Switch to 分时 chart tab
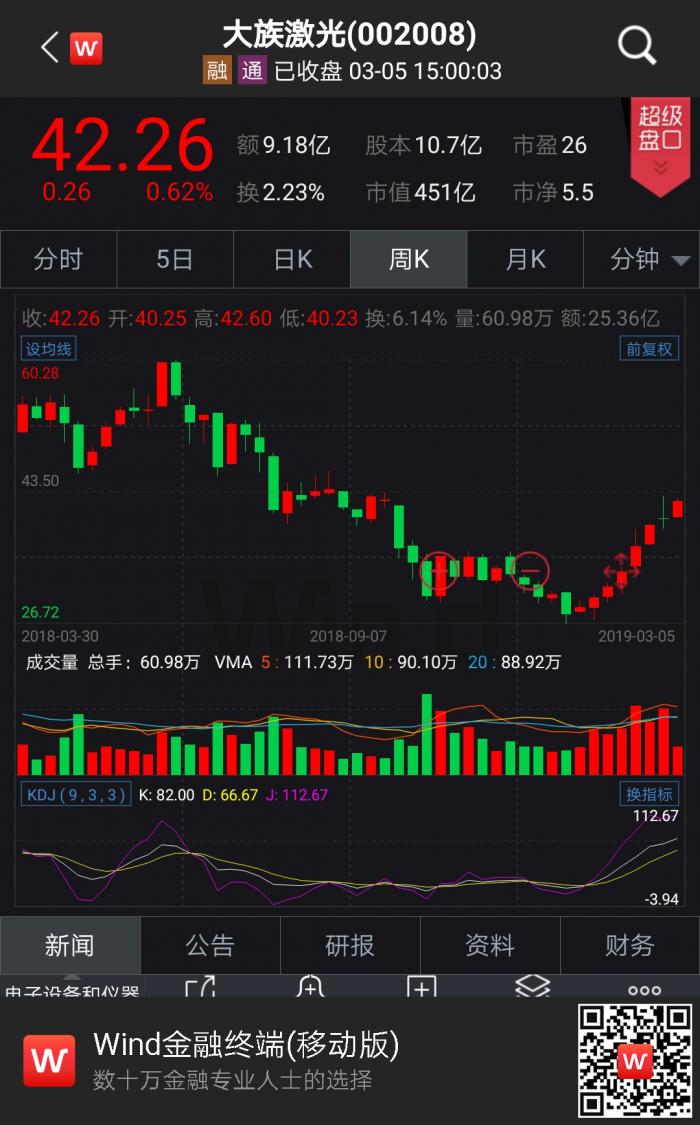The width and height of the screenshot is (700, 1125). pos(58,260)
